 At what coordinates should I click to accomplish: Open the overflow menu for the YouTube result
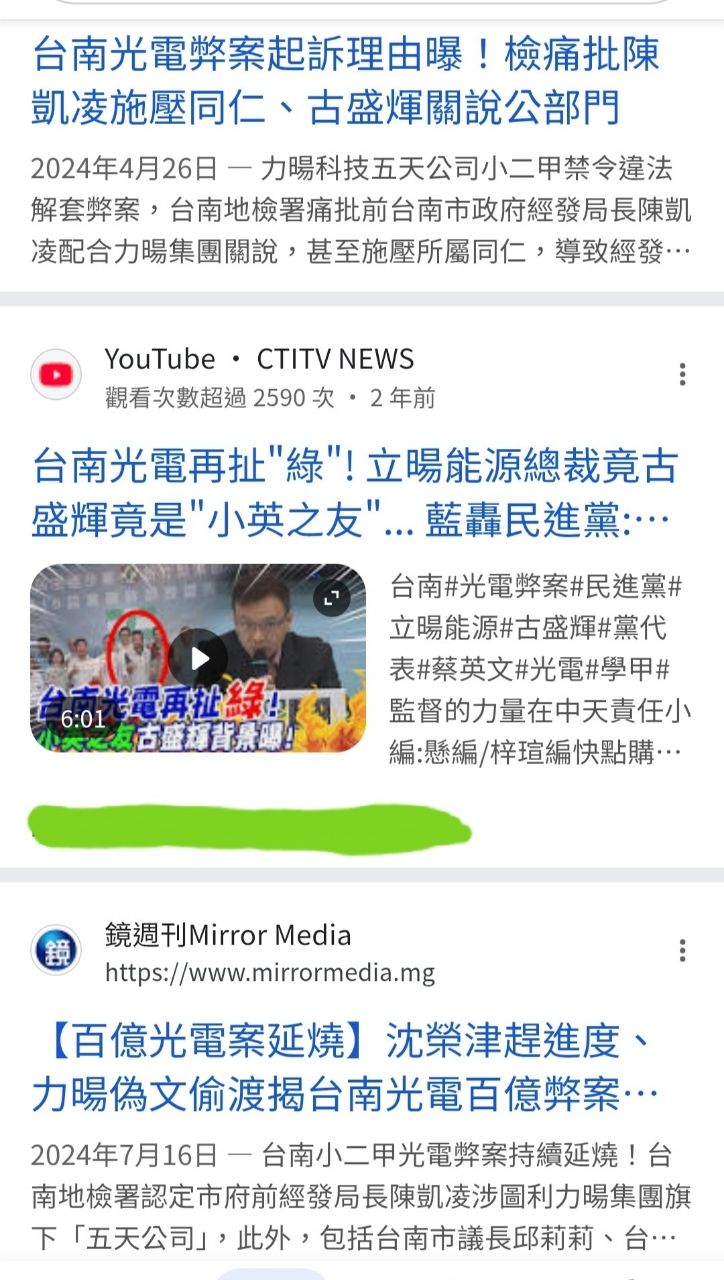tap(682, 375)
